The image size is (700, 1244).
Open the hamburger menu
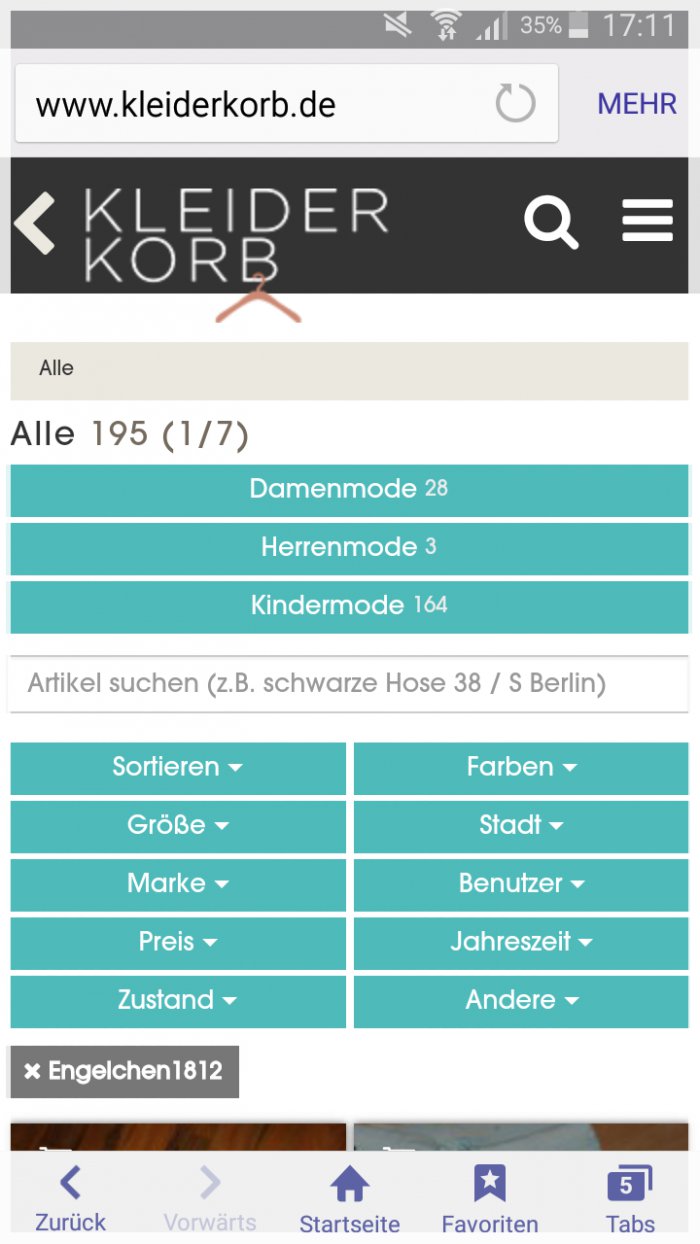647,221
